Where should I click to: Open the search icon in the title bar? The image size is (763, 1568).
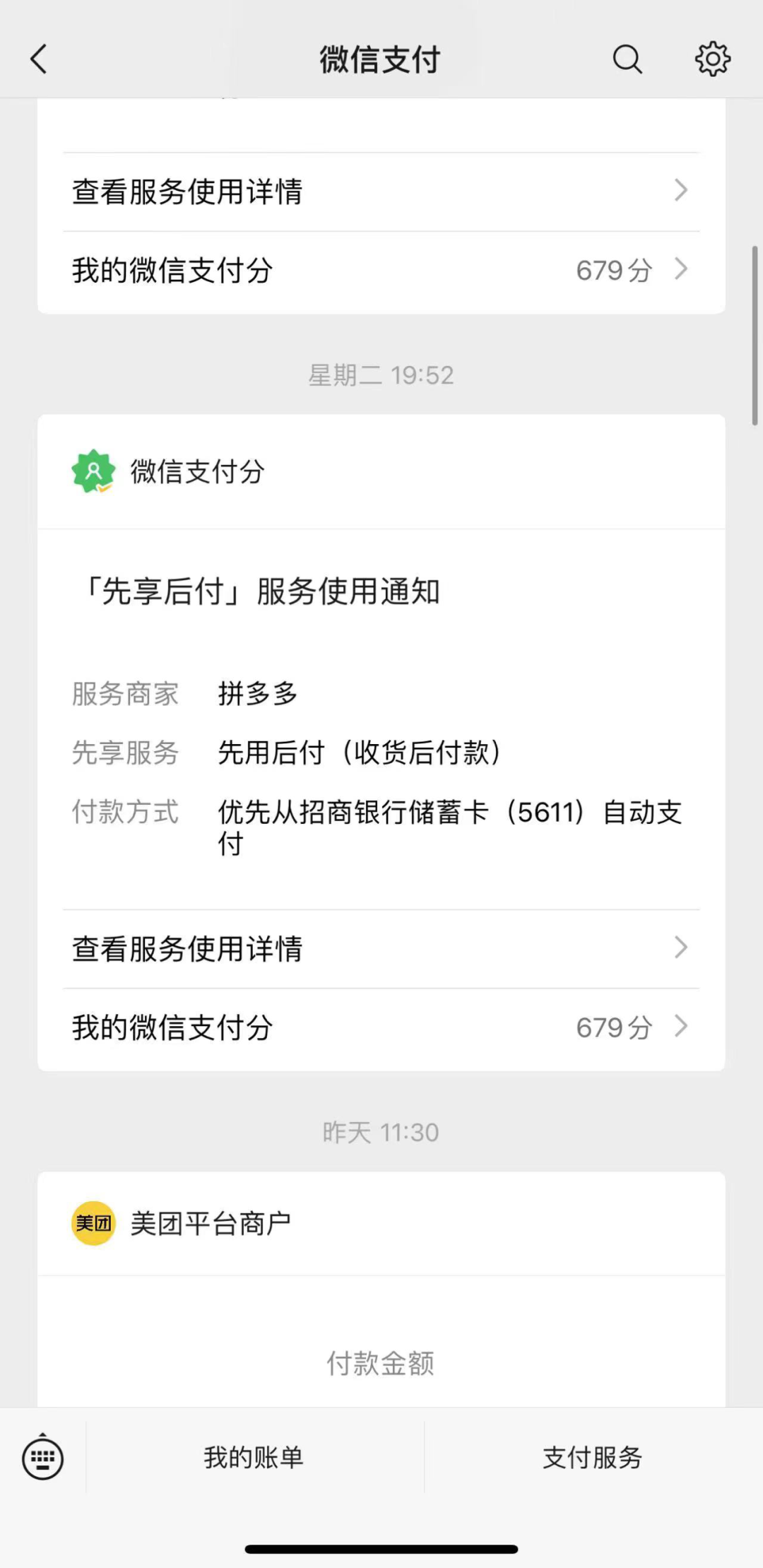[x=627, y=59]
